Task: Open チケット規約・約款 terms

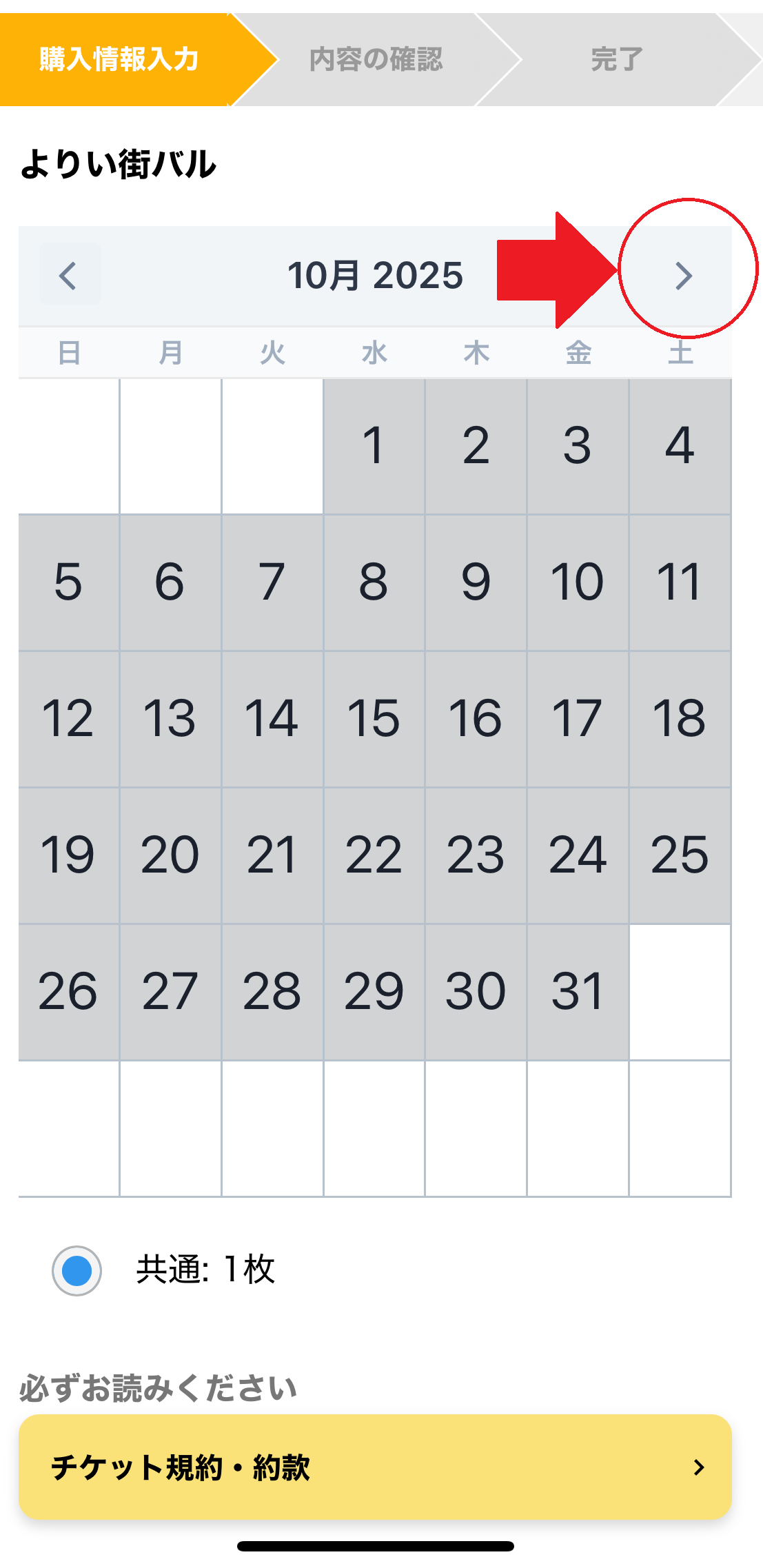Action: 375,1467
